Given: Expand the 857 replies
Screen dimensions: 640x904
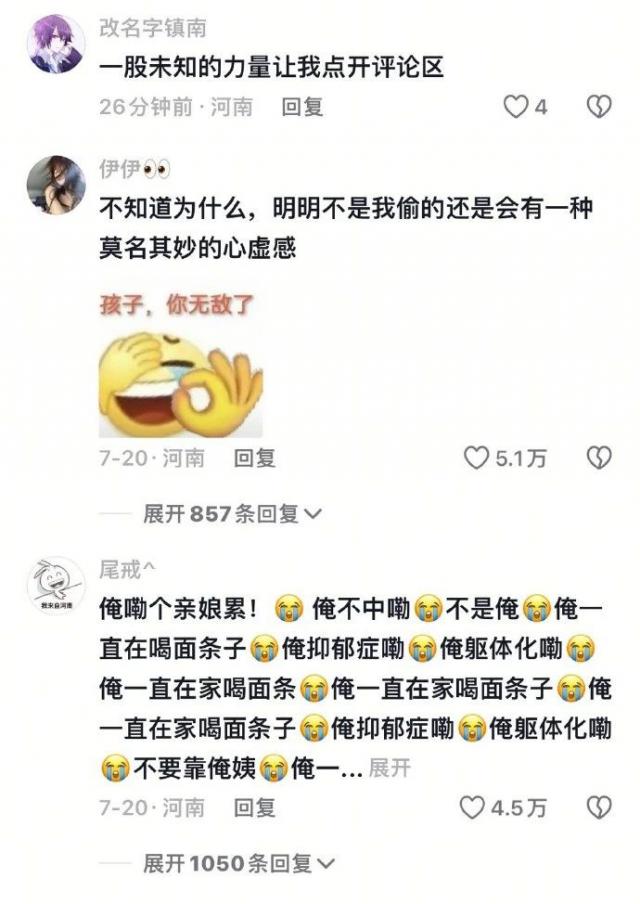Looking at the screenshot, I should pyautogui.click(x=232, y=514).
